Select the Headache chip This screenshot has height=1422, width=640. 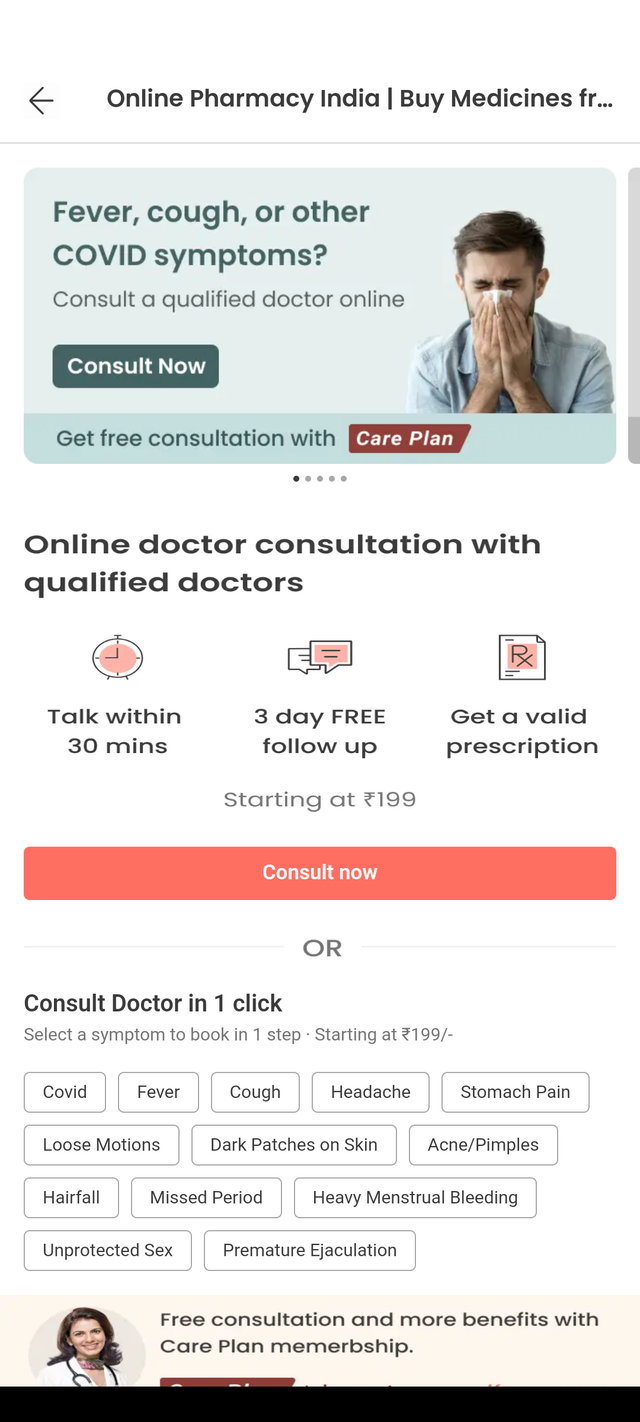pos(370,1092)
